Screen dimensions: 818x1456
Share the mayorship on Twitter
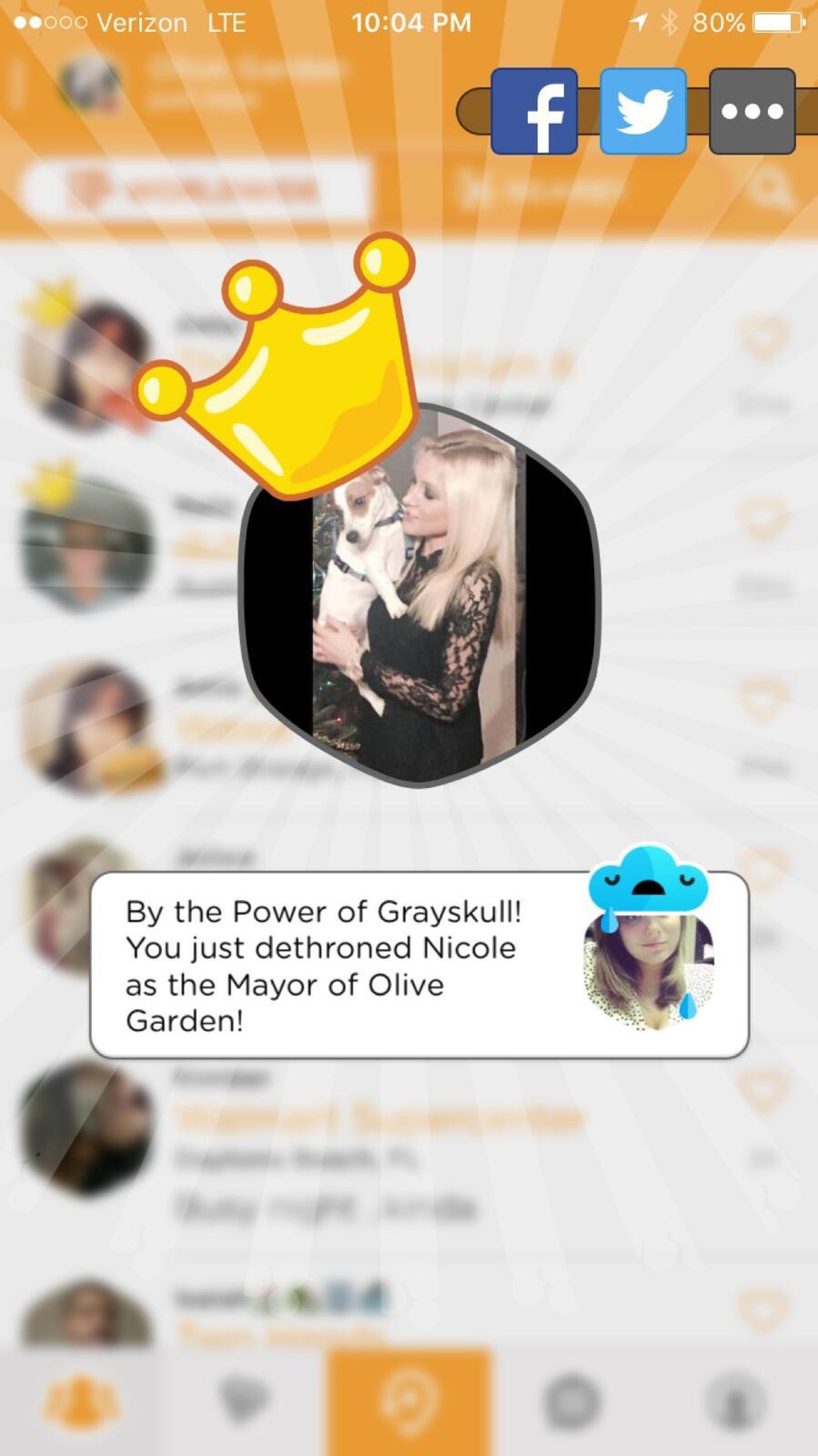643,111
